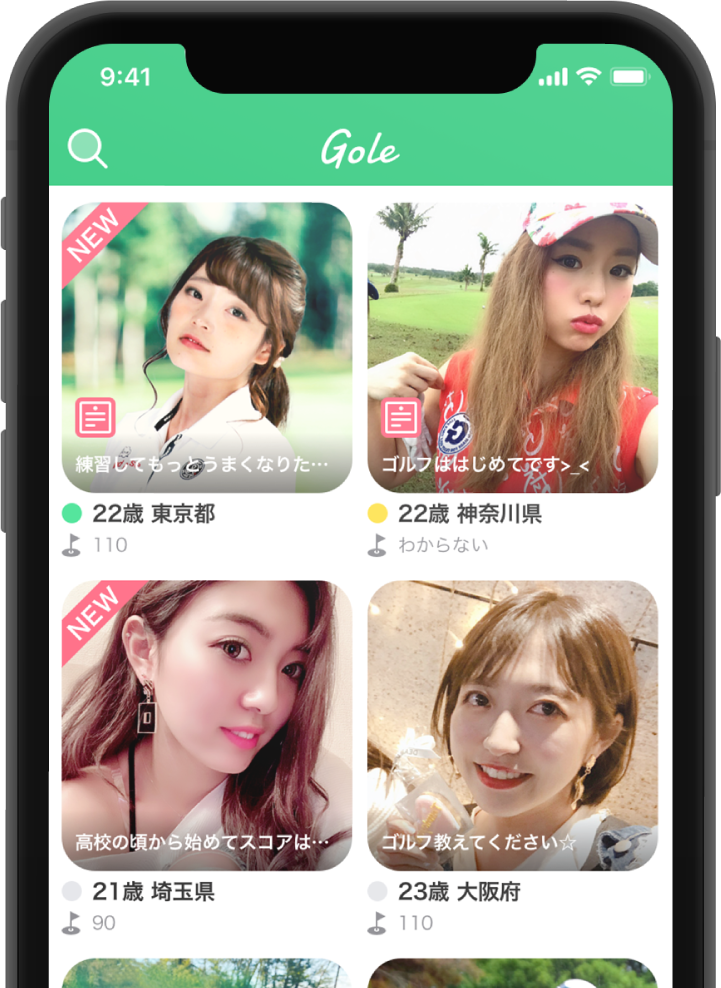The height and width of the screenshot is (988, 721).
Task: Open the 22歳 東京都 profile card
Action: pyautogui.click(x=207, y=347)
